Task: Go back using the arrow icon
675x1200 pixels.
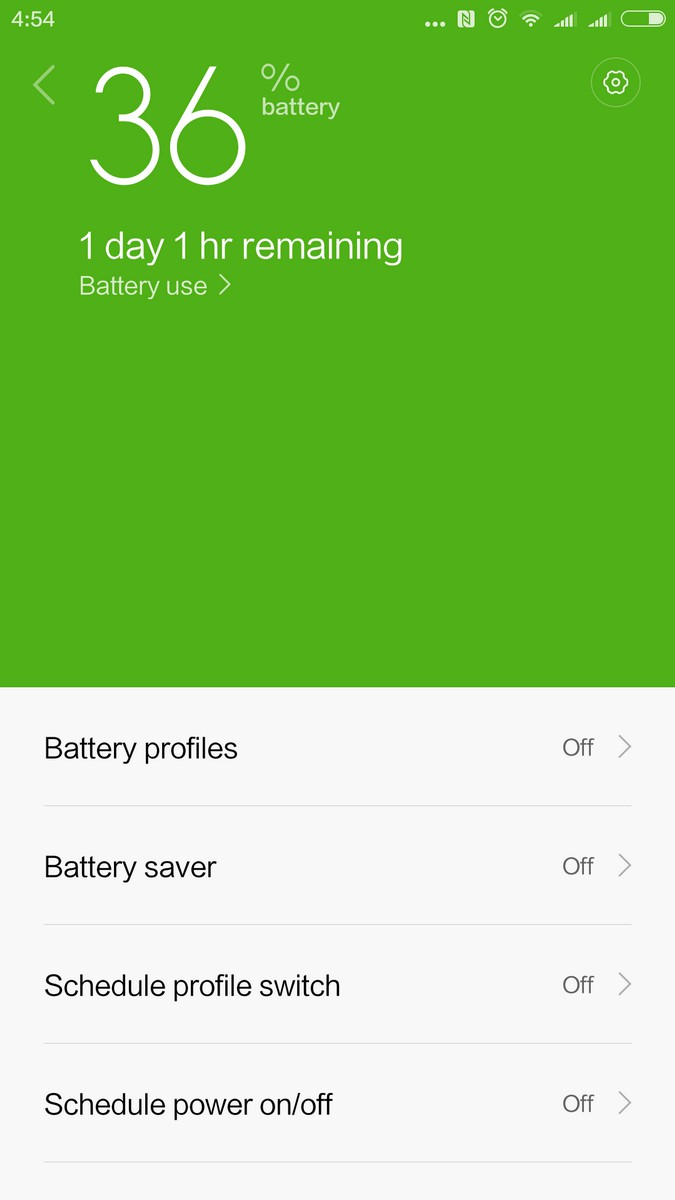Action: (44, 86)
